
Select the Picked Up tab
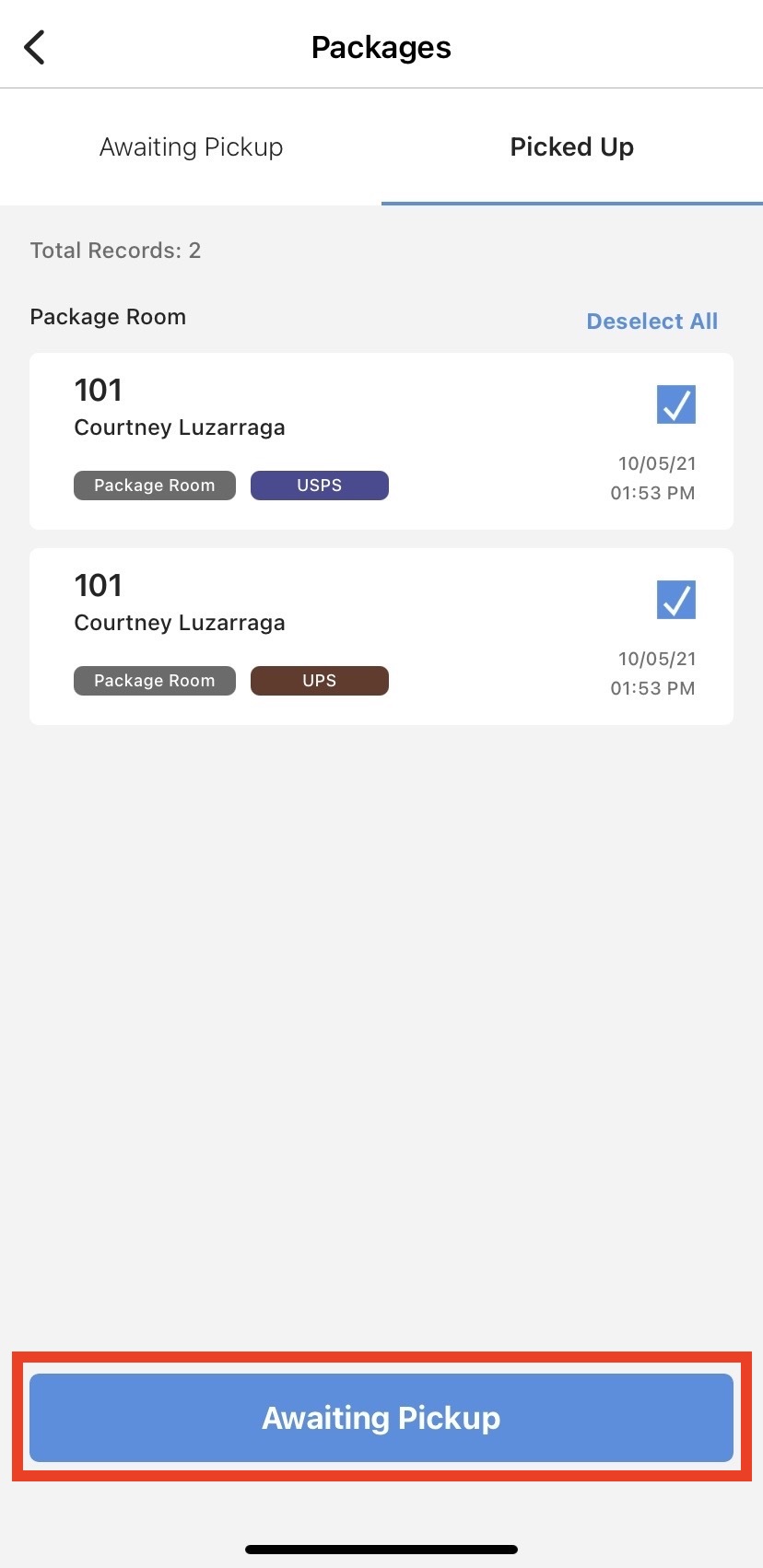pyautogui.click(x=571, y=147)
